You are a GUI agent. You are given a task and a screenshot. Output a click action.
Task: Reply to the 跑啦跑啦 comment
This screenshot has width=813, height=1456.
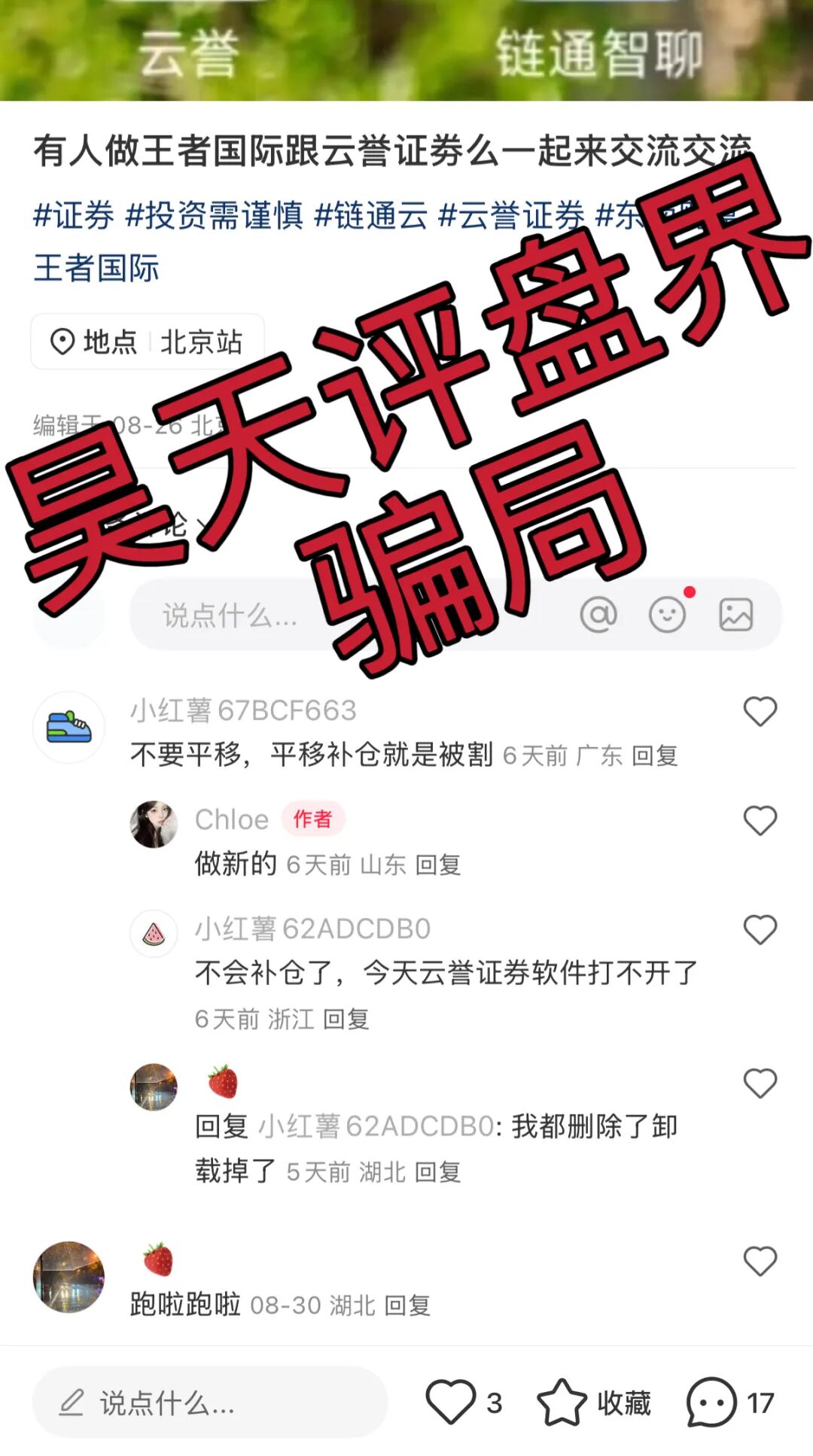(x=407, y=1306)
